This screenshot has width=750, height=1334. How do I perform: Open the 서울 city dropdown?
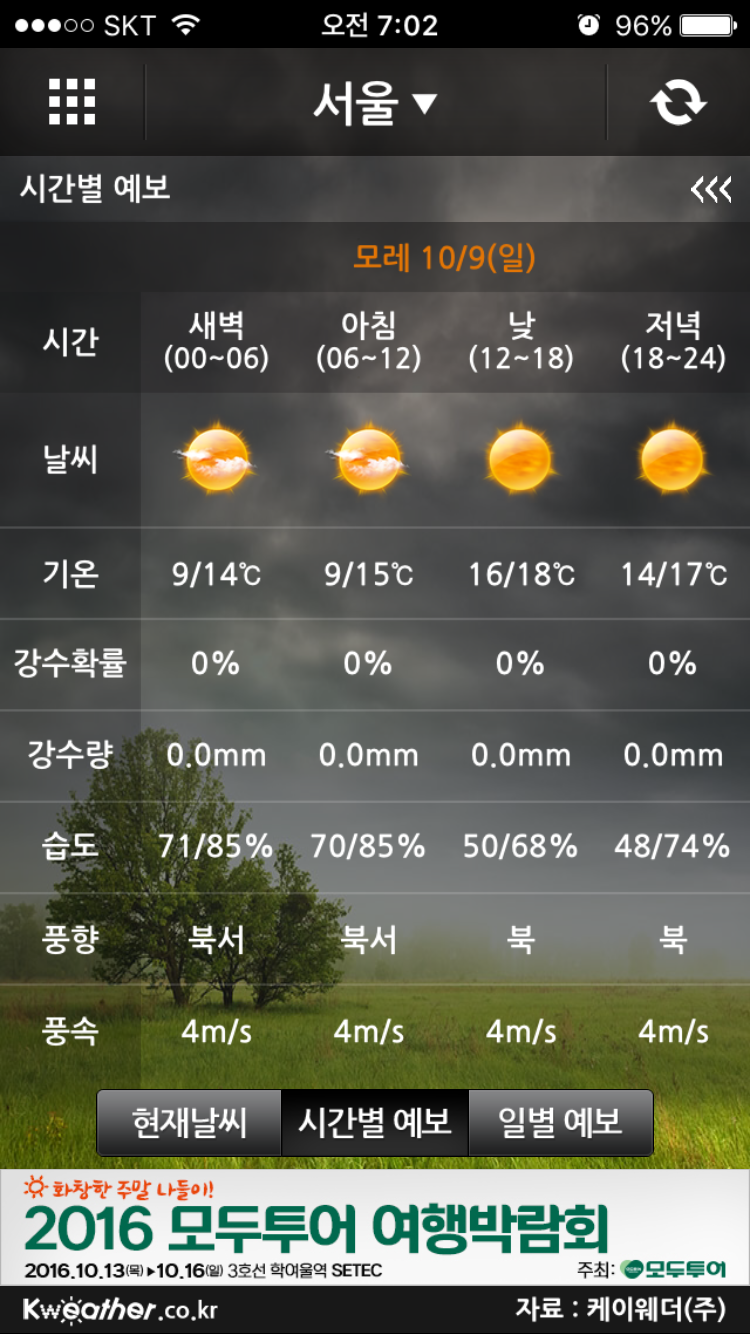click(x=375, y=103)
